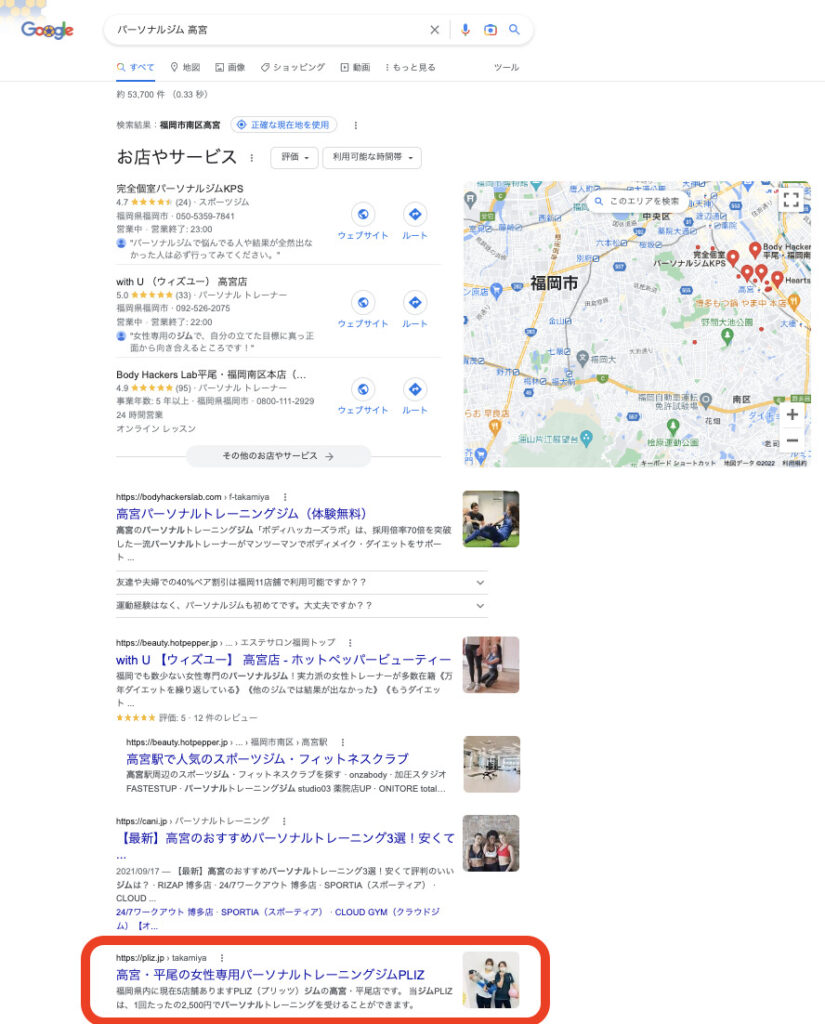
Task: Expand the map to fullscreen
Action: coord(791,198)
